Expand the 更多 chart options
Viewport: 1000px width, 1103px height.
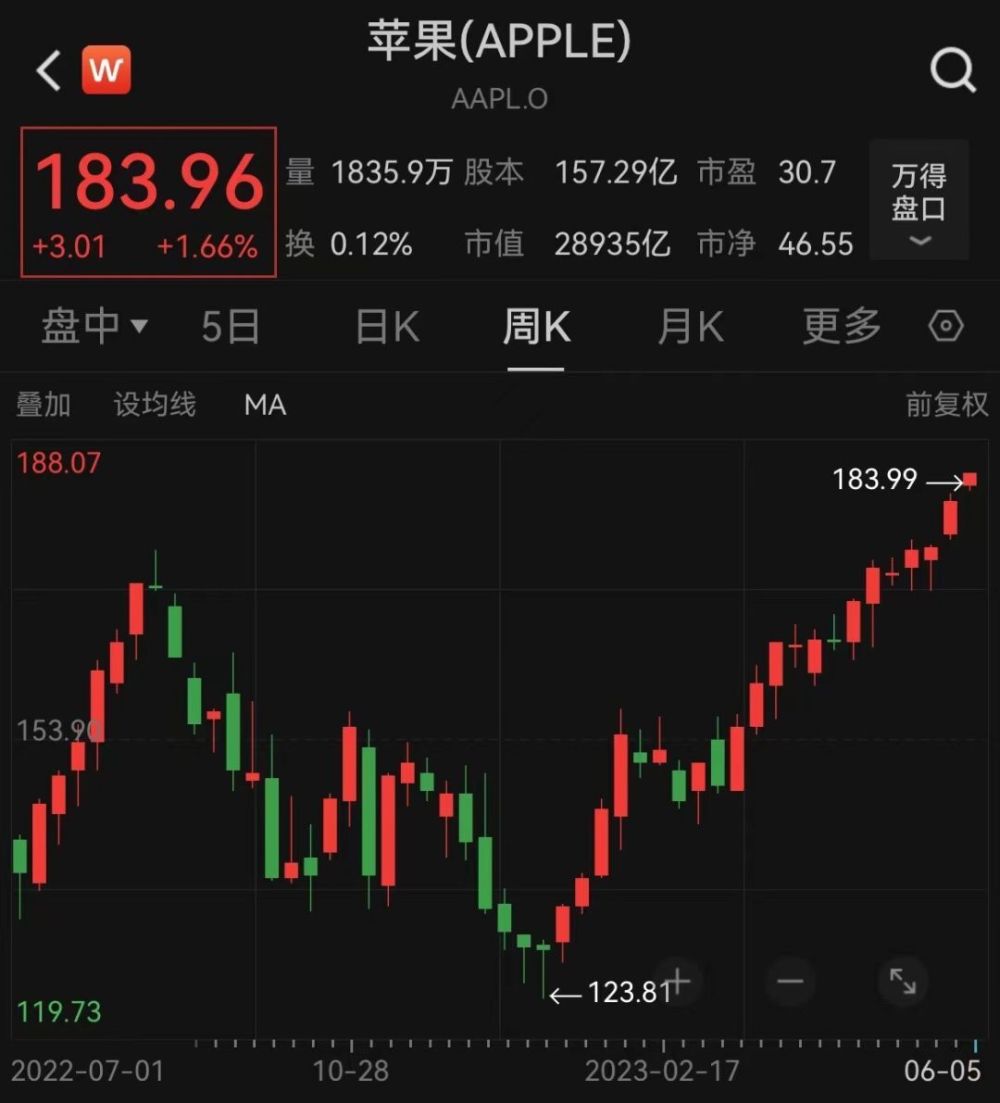(840, 325)
